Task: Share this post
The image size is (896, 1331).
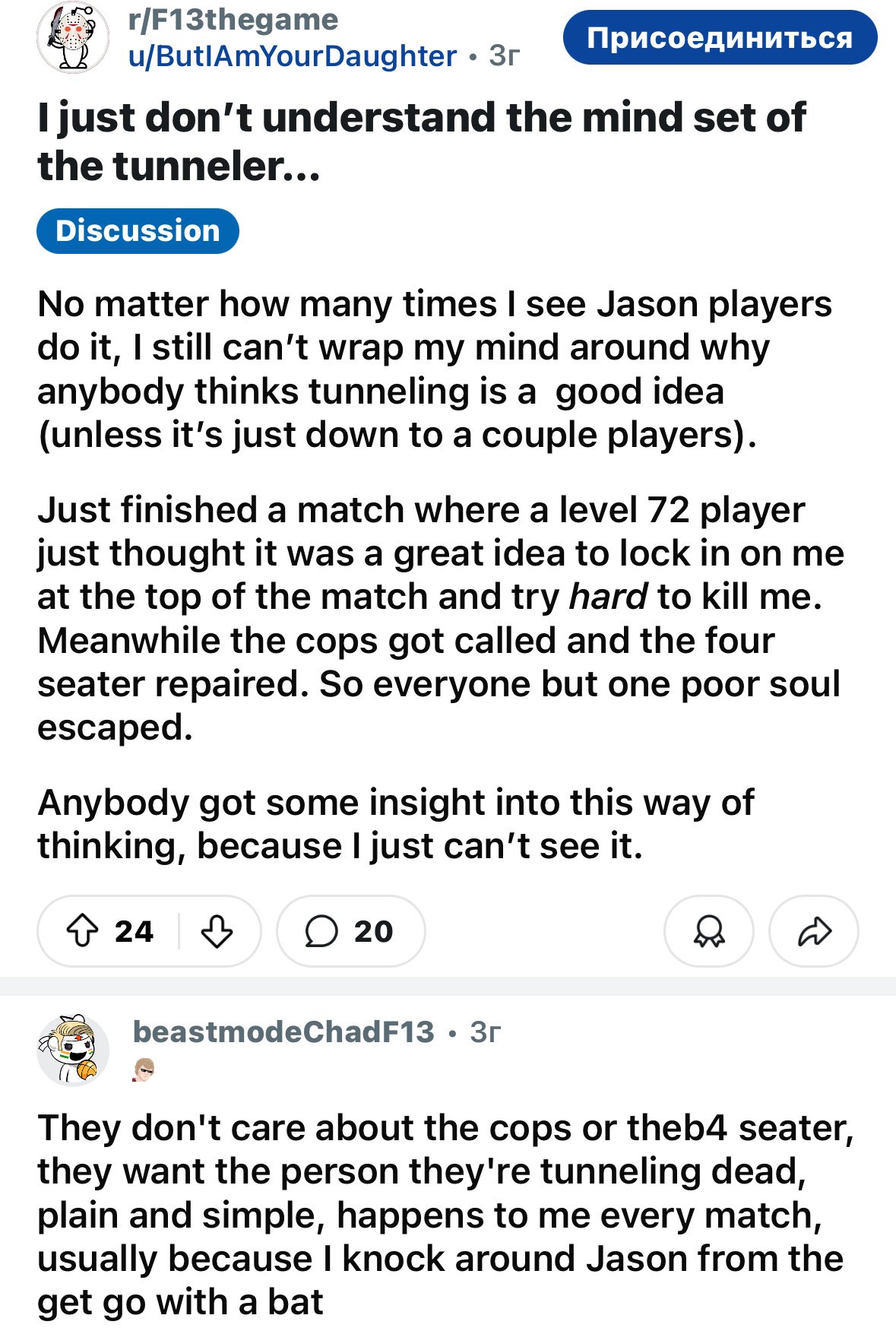Action: point(814,930)
